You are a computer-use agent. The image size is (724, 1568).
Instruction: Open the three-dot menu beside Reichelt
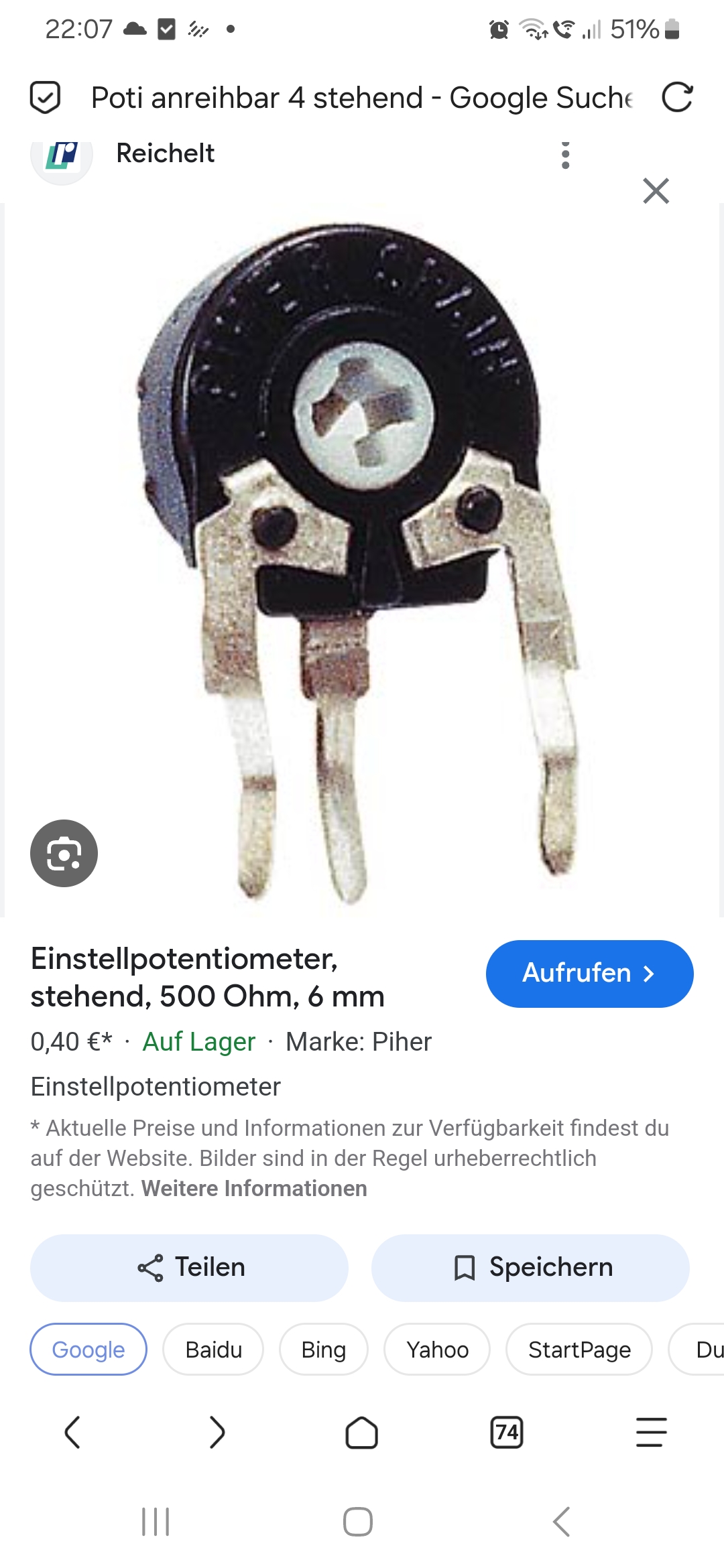pyautogui.click(x=566, y=155)
